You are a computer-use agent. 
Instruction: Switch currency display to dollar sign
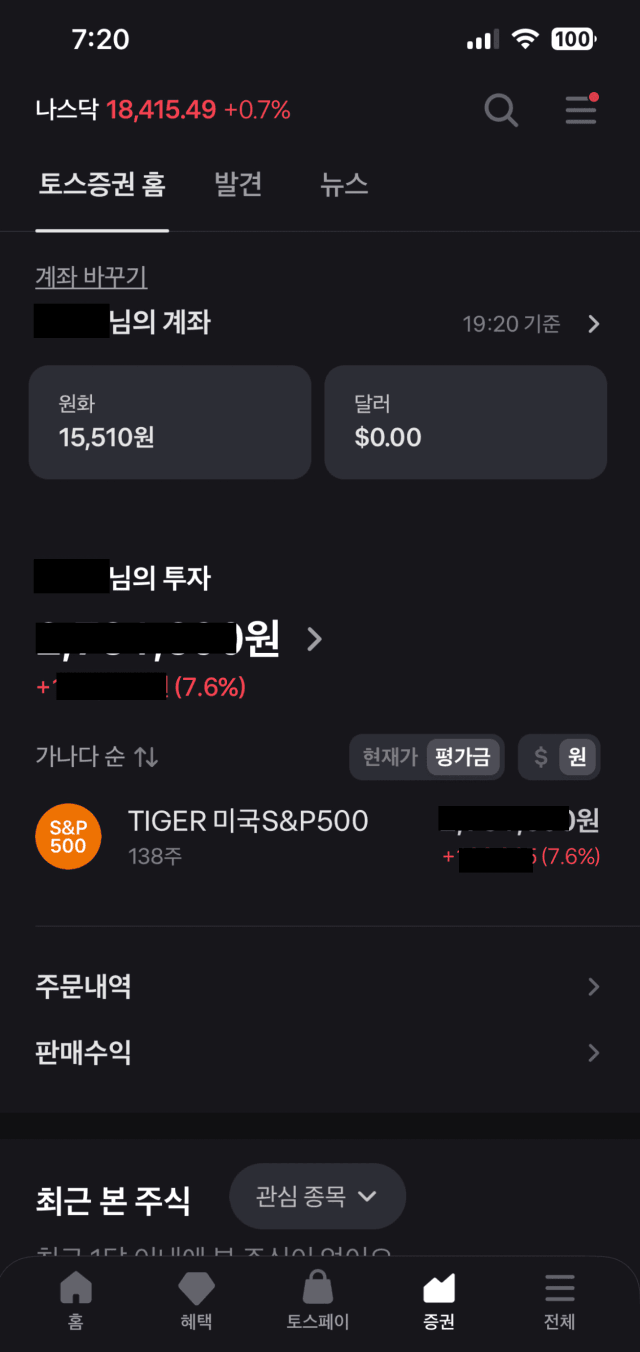[540, 757]
